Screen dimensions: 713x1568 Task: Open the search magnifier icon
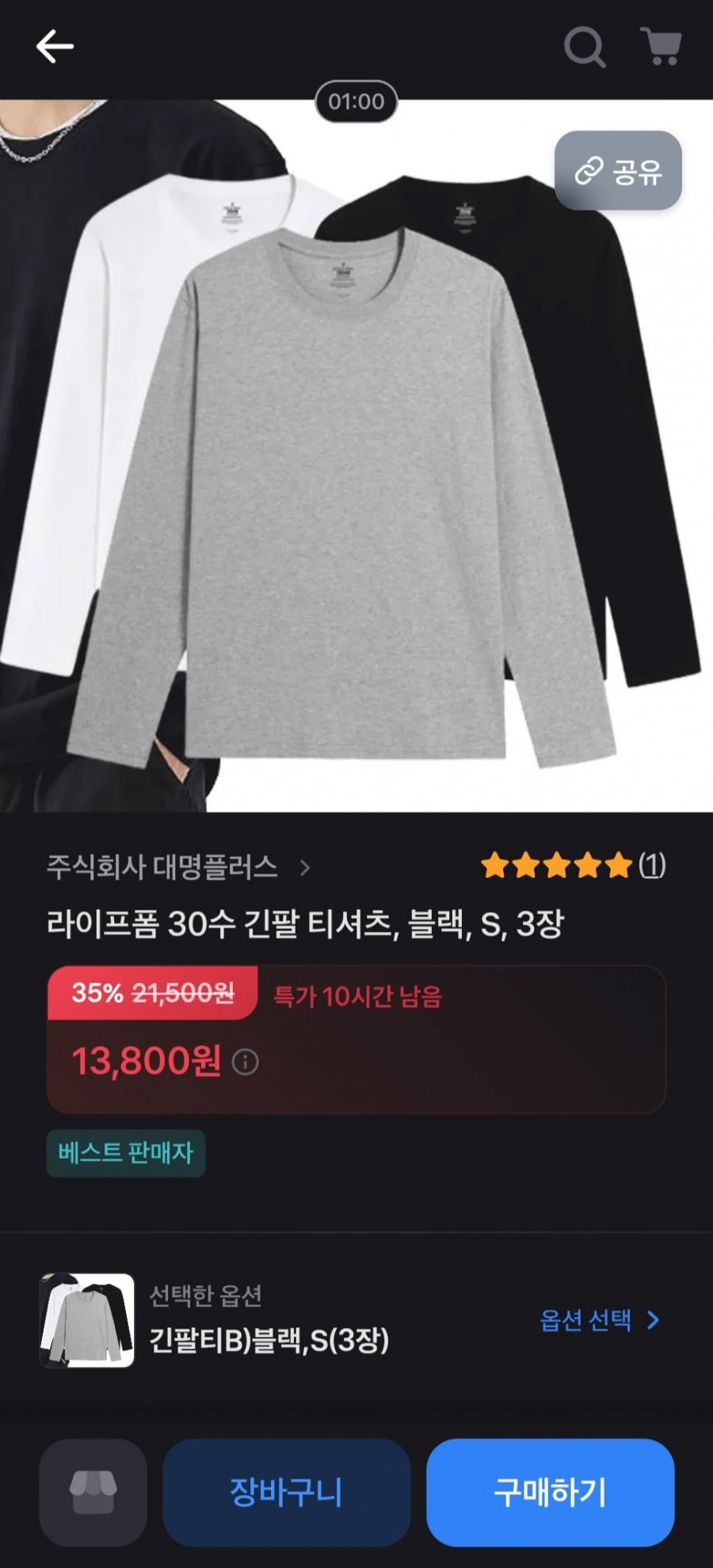[x=585, y=48]
